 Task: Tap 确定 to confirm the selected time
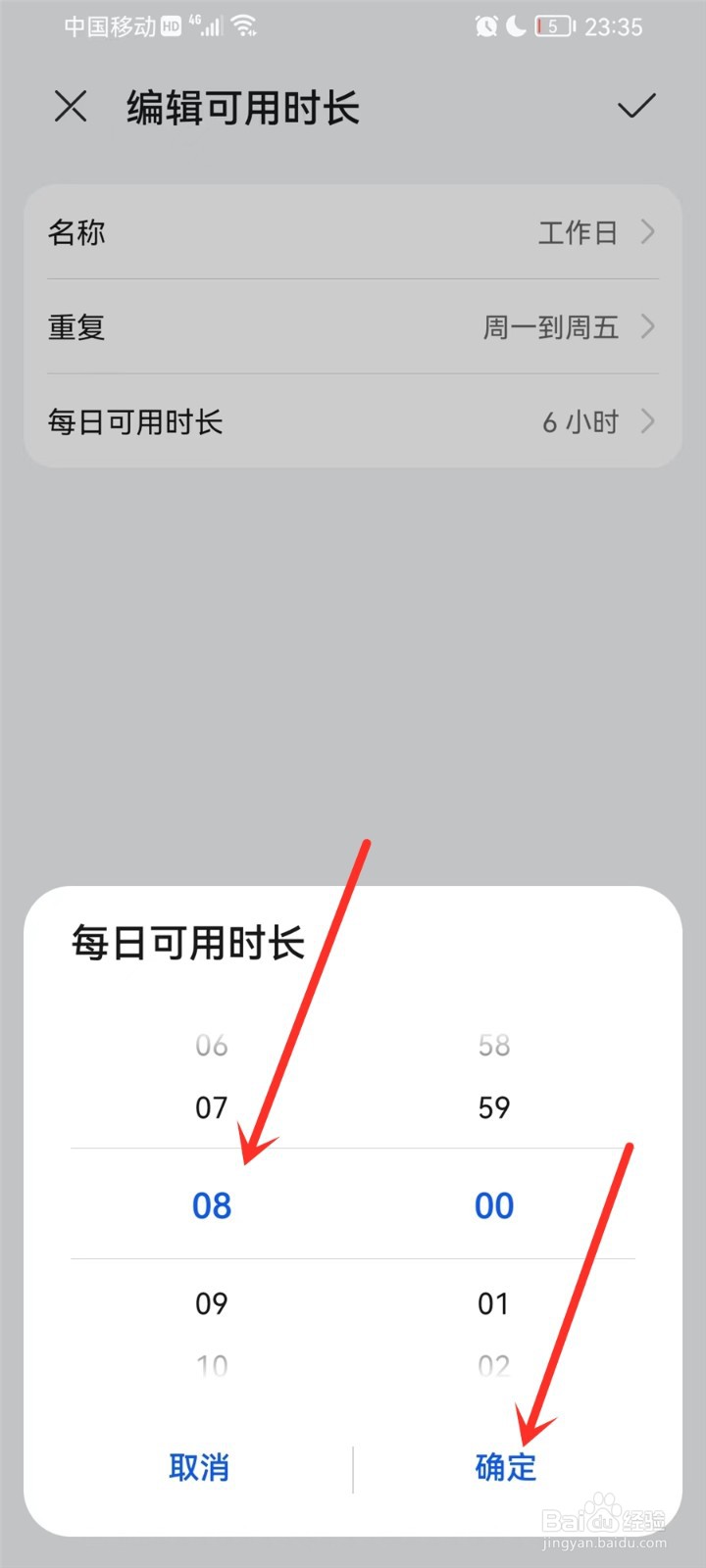(x=502, y=1468)
